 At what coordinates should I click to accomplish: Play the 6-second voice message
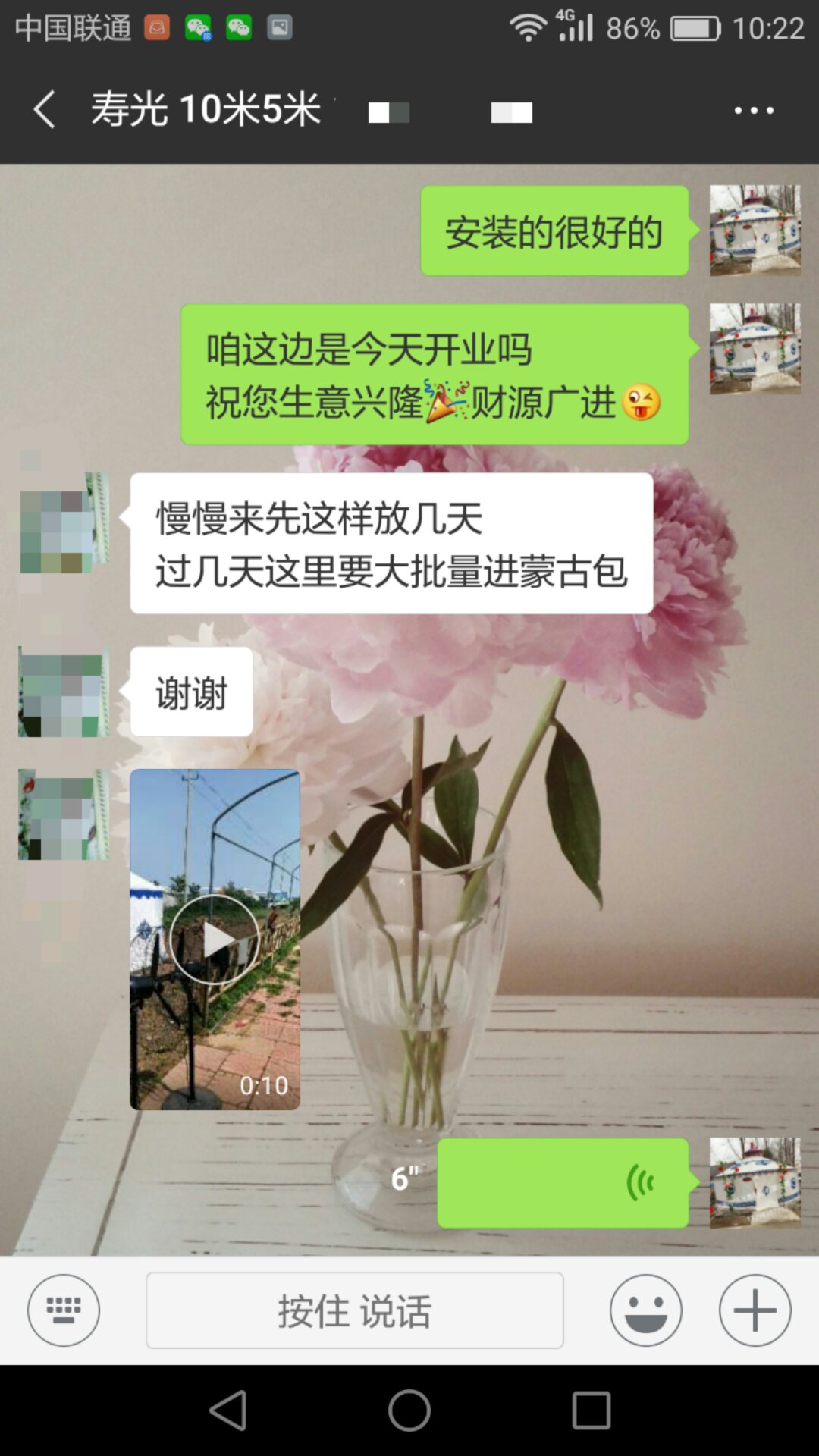pyautogui.click(x=563, y=1182)
